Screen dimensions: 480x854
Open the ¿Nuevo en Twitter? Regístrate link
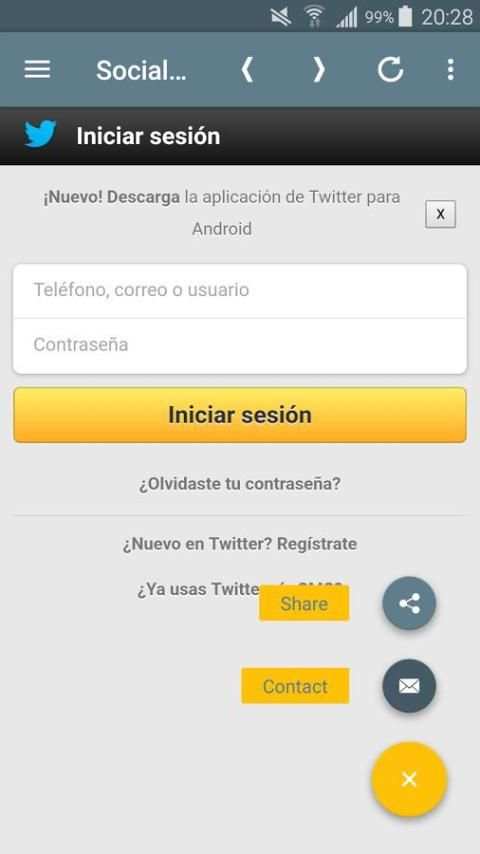[240, 544]
